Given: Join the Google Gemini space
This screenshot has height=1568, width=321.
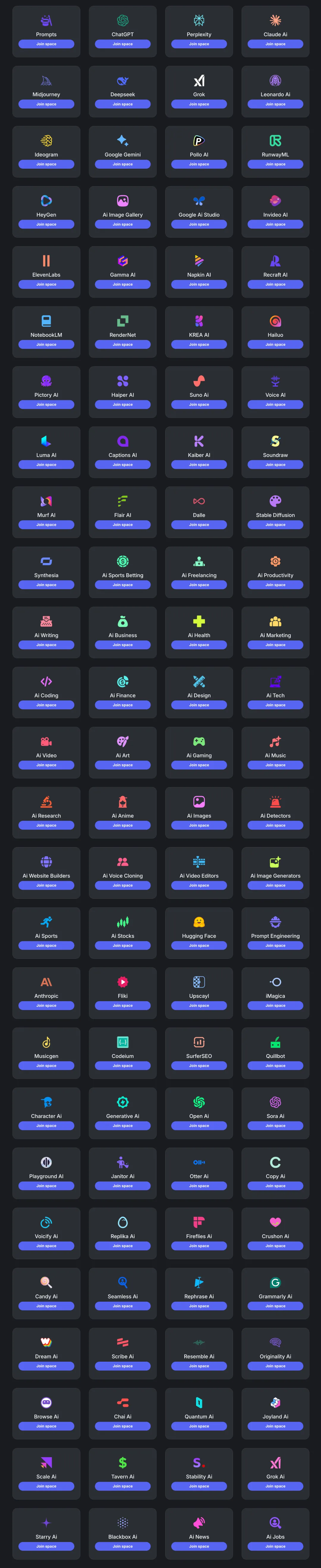Looking at the screenshot, I should [122, 164].
